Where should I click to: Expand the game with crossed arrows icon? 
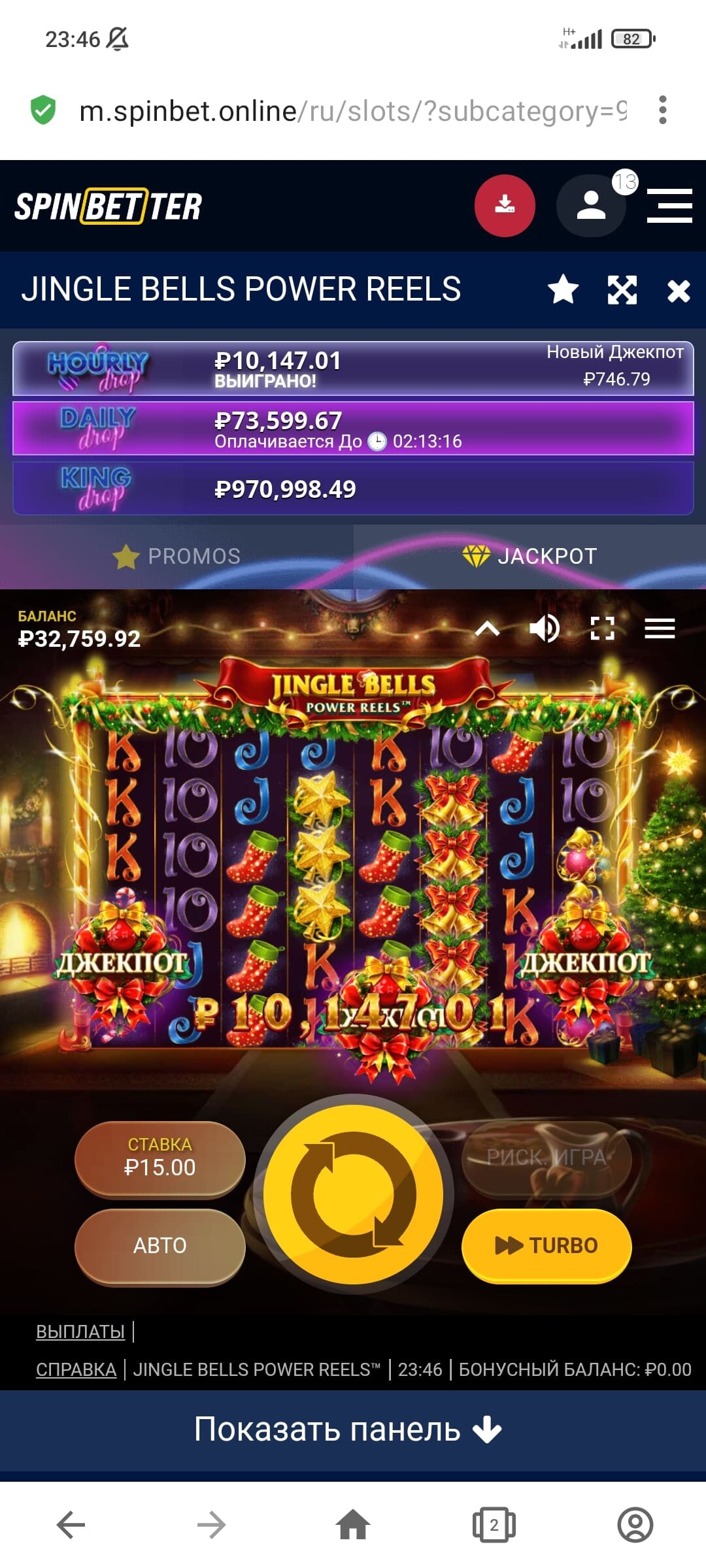coord(622,290)
